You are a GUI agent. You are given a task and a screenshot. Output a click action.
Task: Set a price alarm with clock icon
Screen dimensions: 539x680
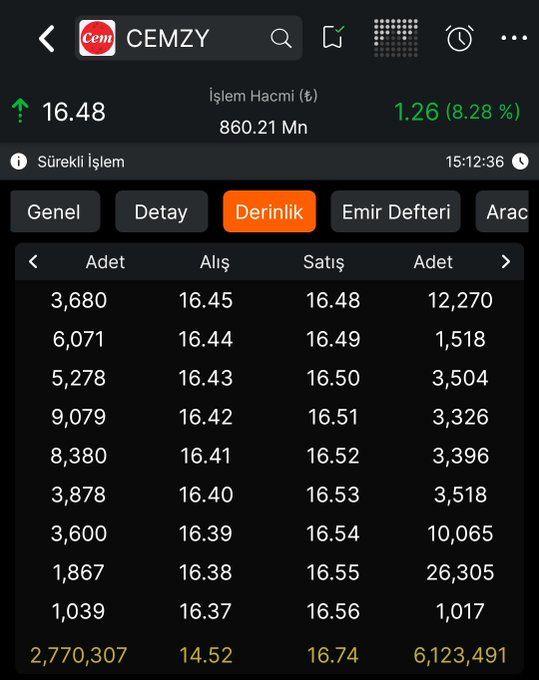(x=459, y=38)
